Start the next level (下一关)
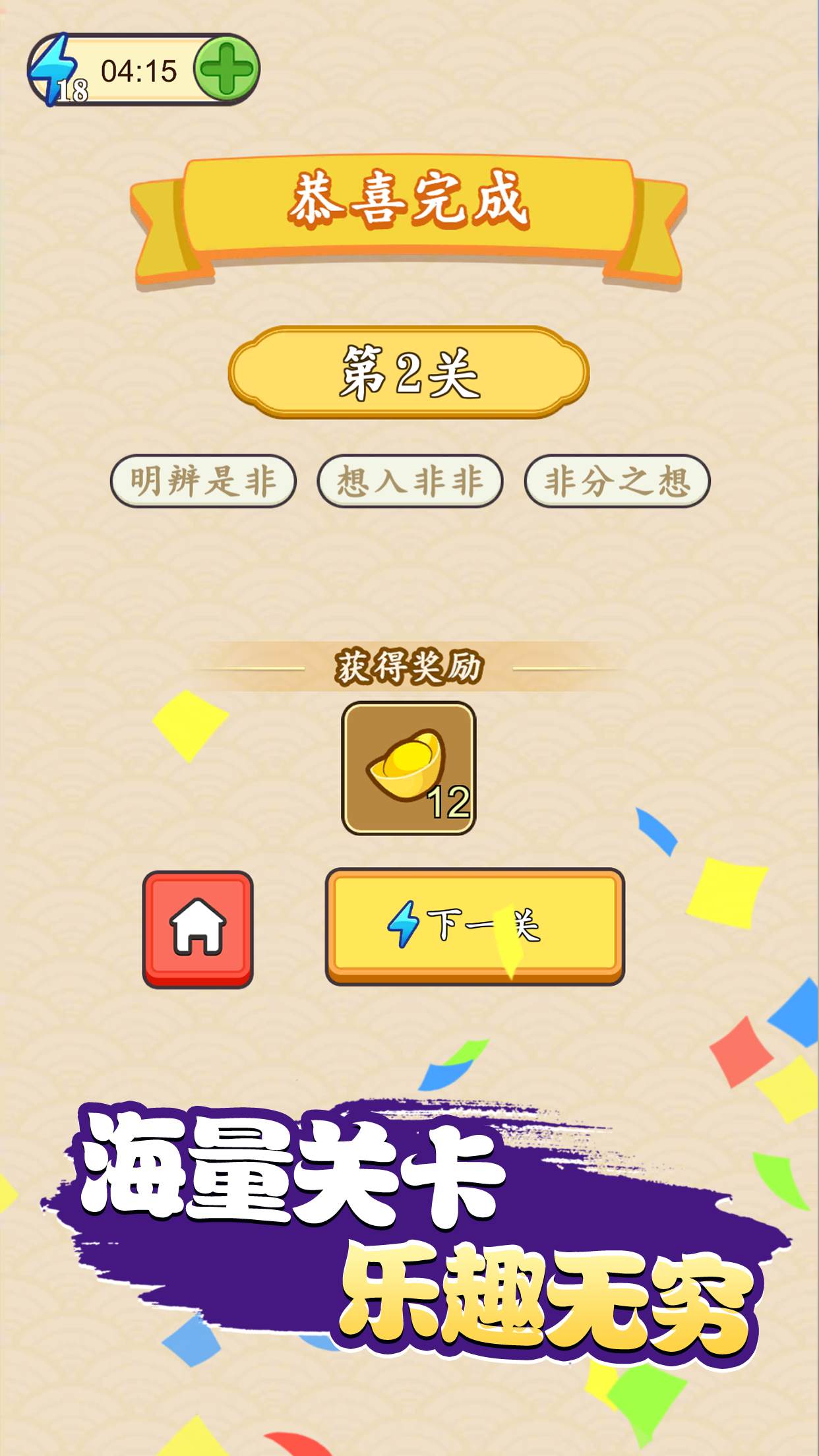Image resolution: width=819 pixels, height=1456 pixels. click(474, 925)
